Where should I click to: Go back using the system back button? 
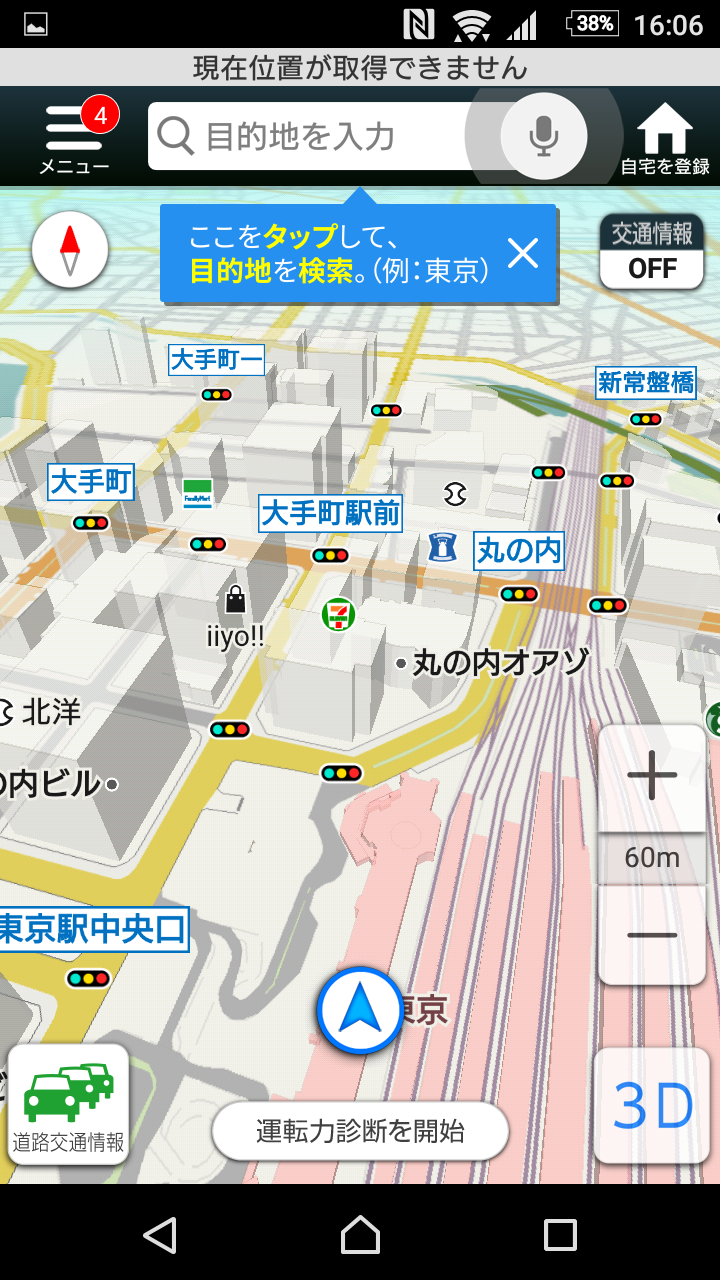coord(160,1235)
